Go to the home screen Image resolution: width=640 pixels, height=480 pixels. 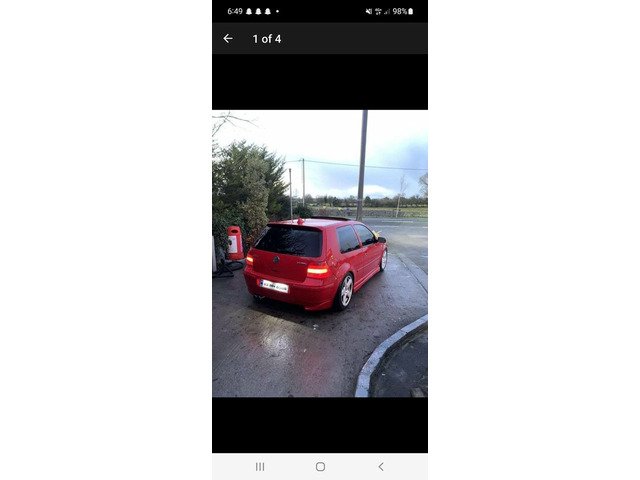click(320, 467)
